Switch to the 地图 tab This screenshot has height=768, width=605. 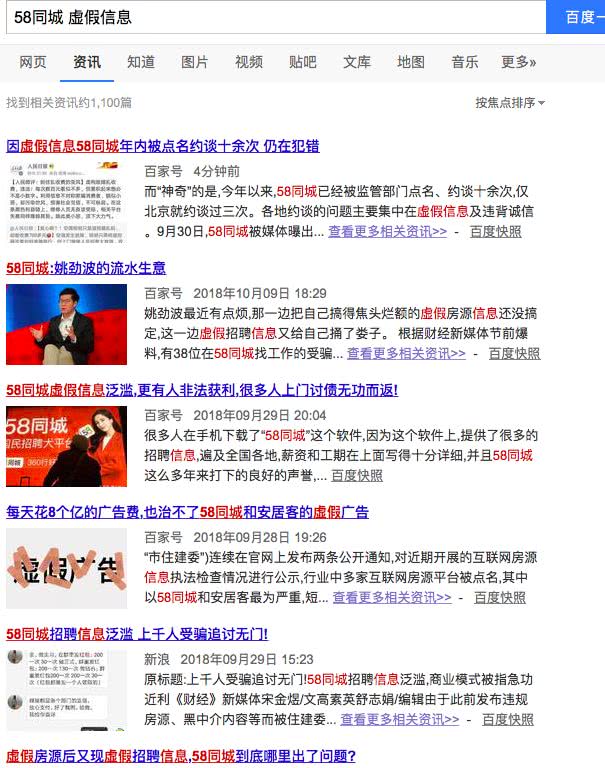[411, 62]
